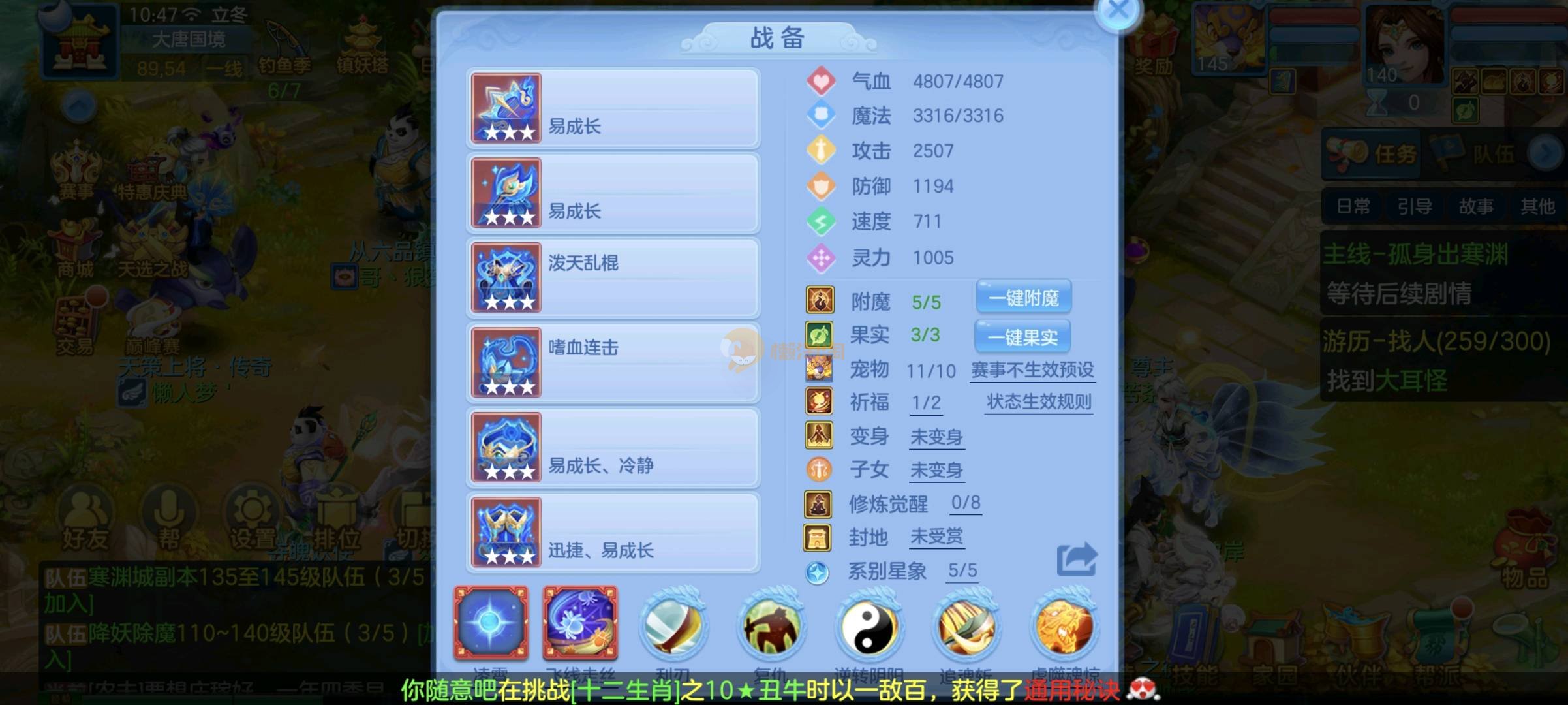Open the 嗜血连击 equipment slot
The image size is (1568, 705).
(612, 362)
